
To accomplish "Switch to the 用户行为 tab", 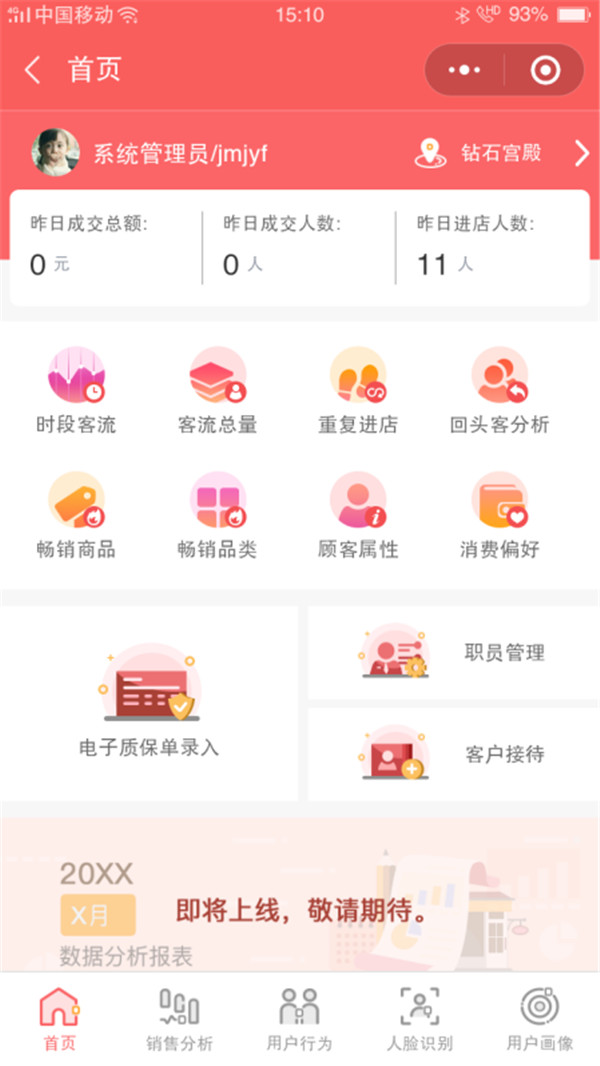I will (299, 1018).
